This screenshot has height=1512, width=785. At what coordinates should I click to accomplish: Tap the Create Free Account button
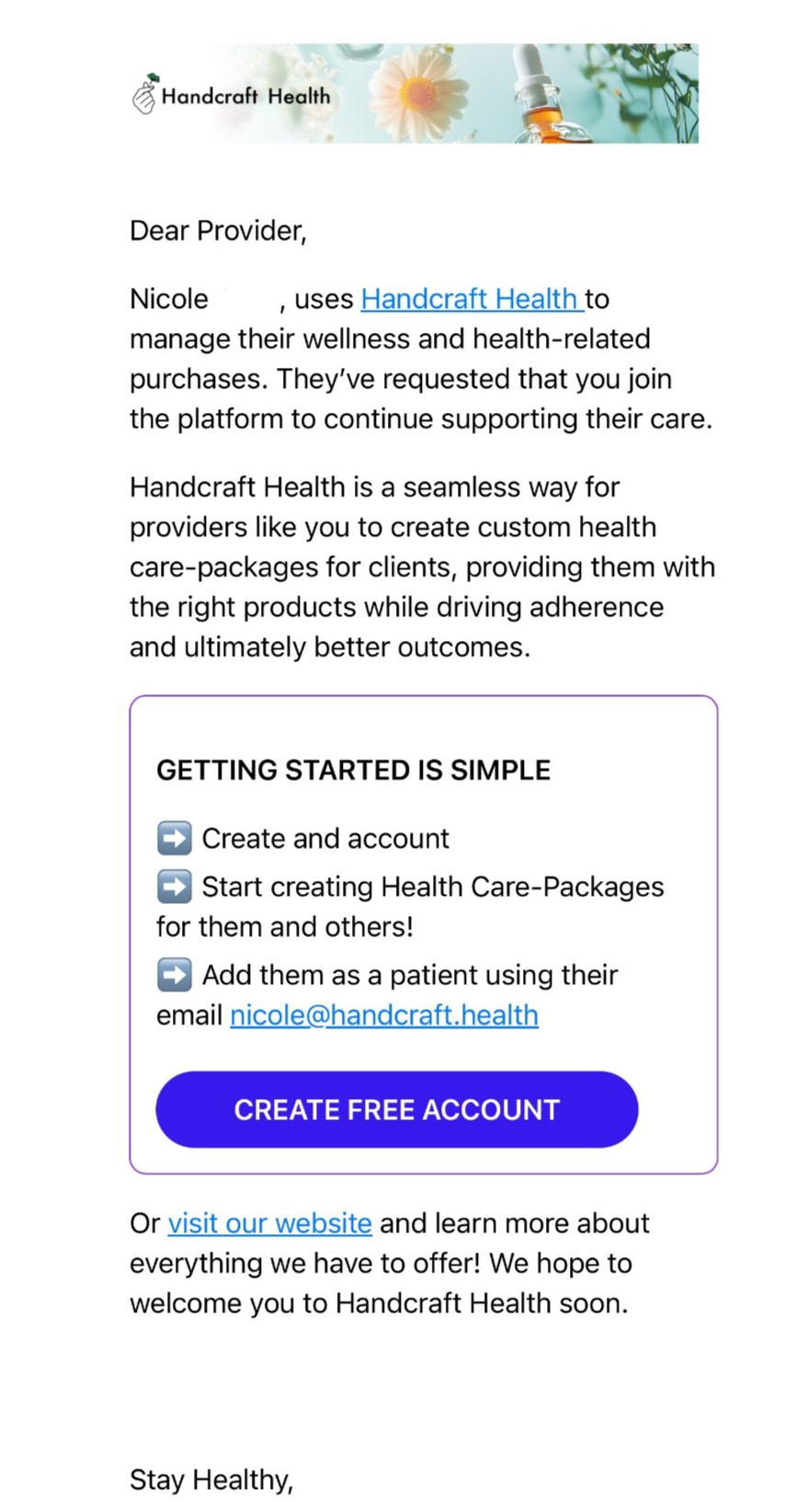396,1109
